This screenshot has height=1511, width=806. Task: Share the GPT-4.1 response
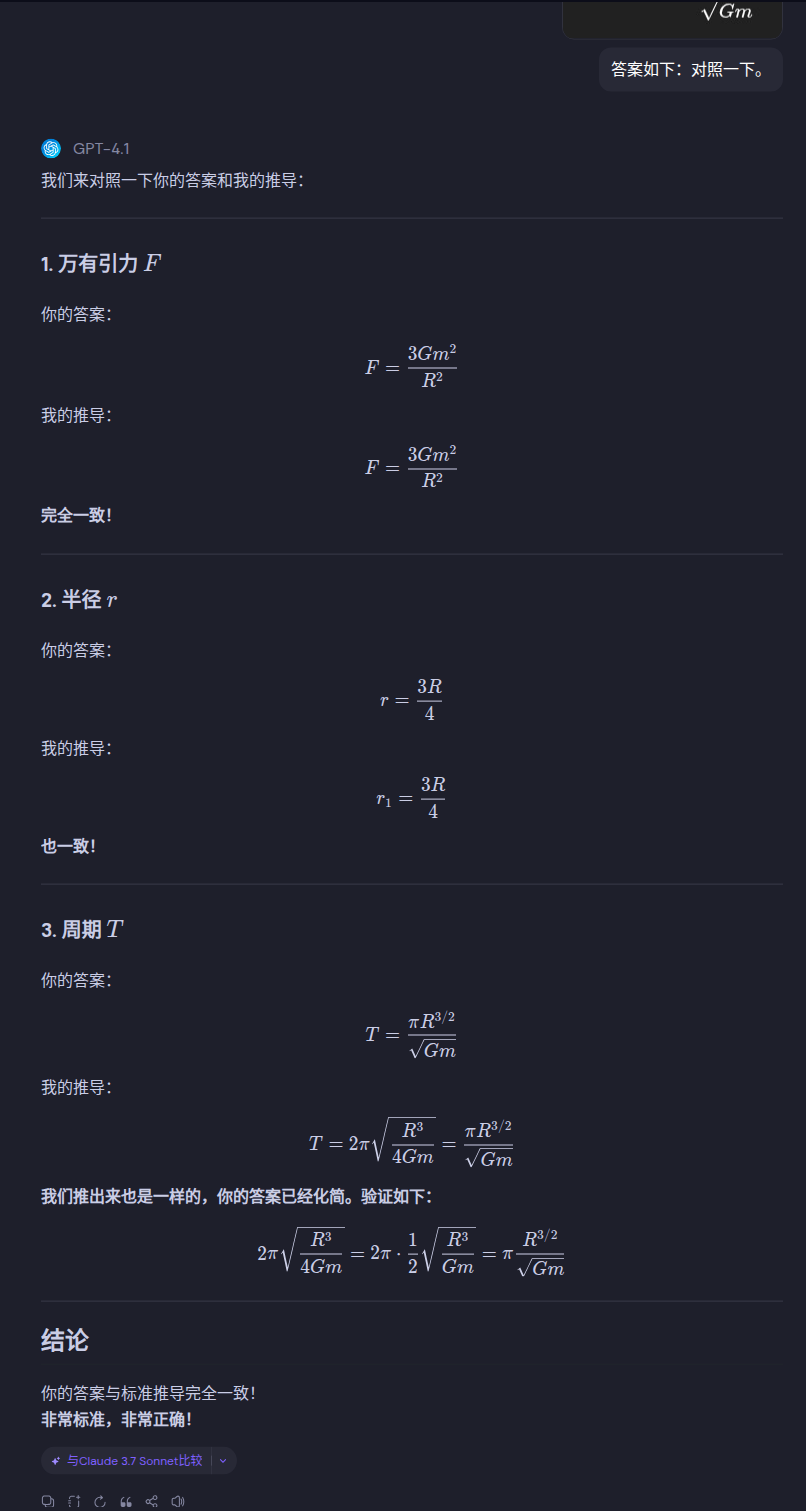click(x=152, y=1501)
